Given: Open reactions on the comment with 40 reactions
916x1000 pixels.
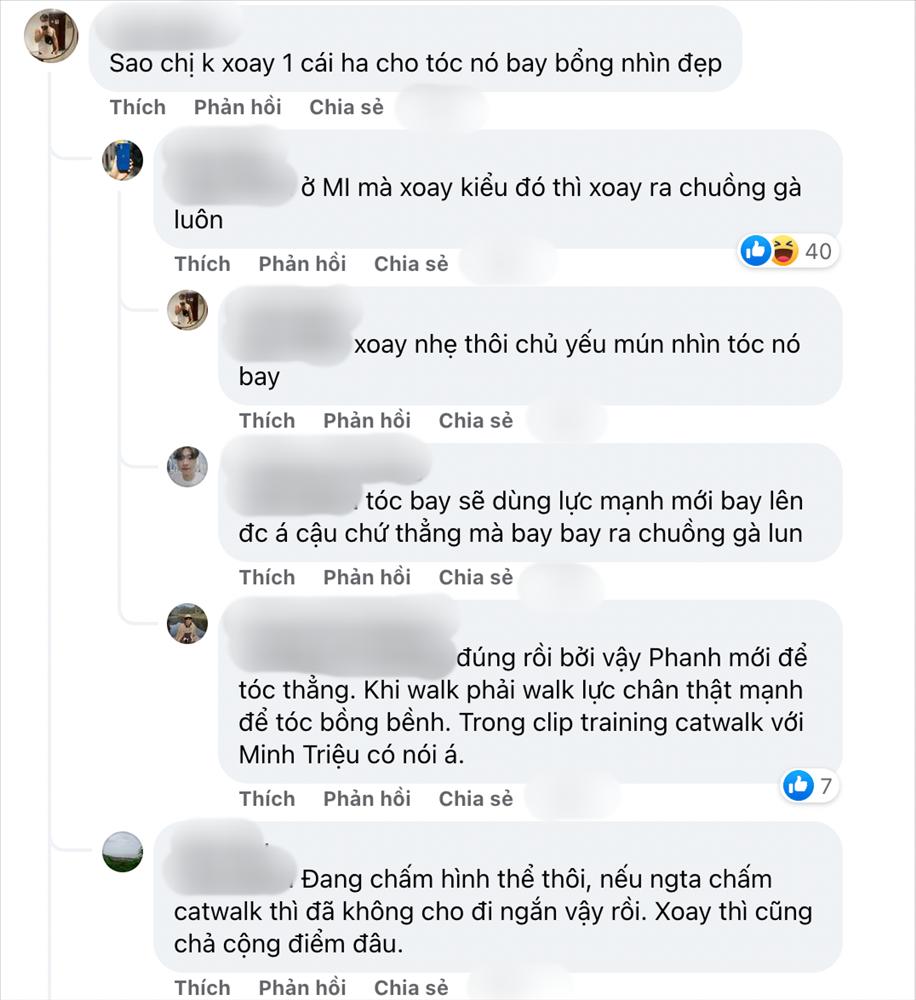Looking at the screenshot, I should click(x=787, y=251).
